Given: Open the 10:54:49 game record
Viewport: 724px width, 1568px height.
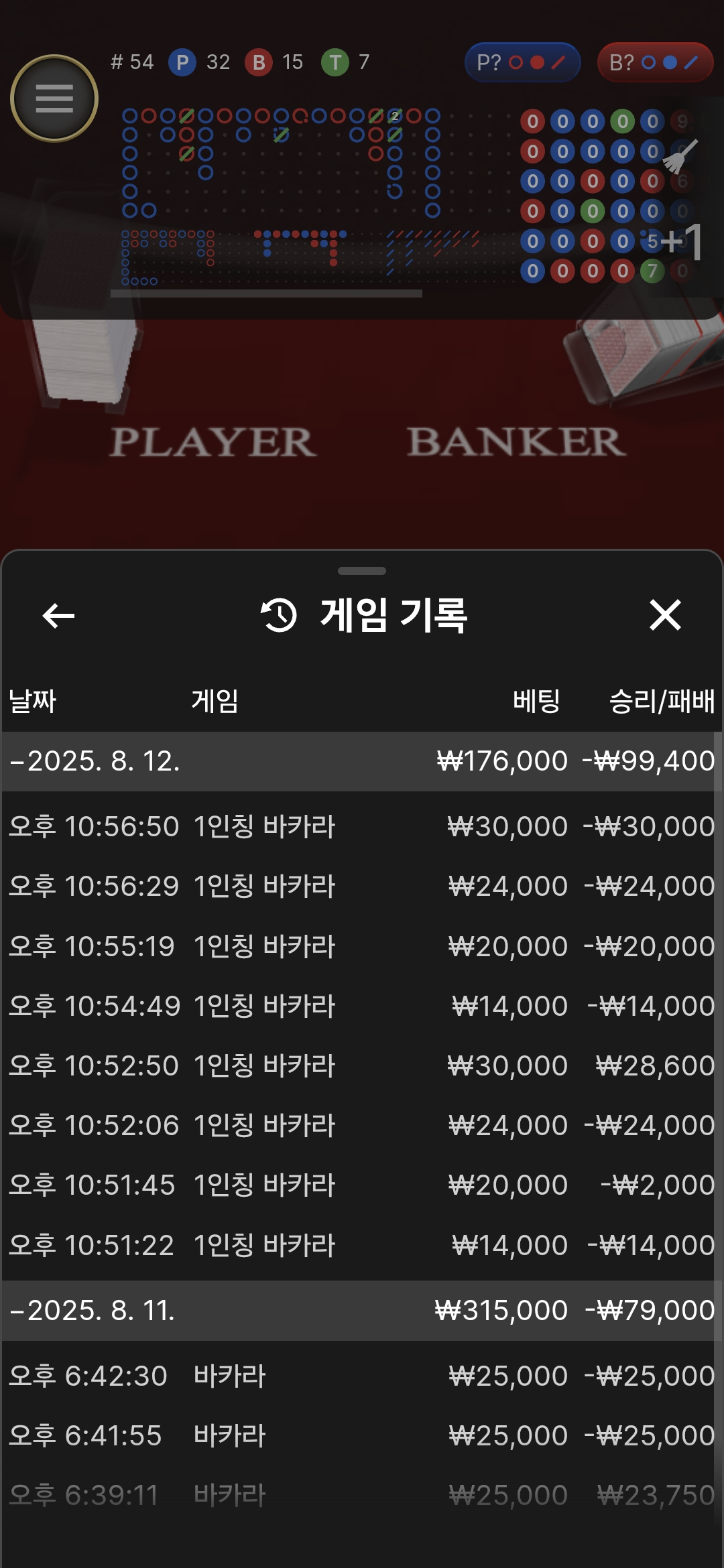Looking at the screenshot, I should pyautogui.click(x=362, y=1006).
